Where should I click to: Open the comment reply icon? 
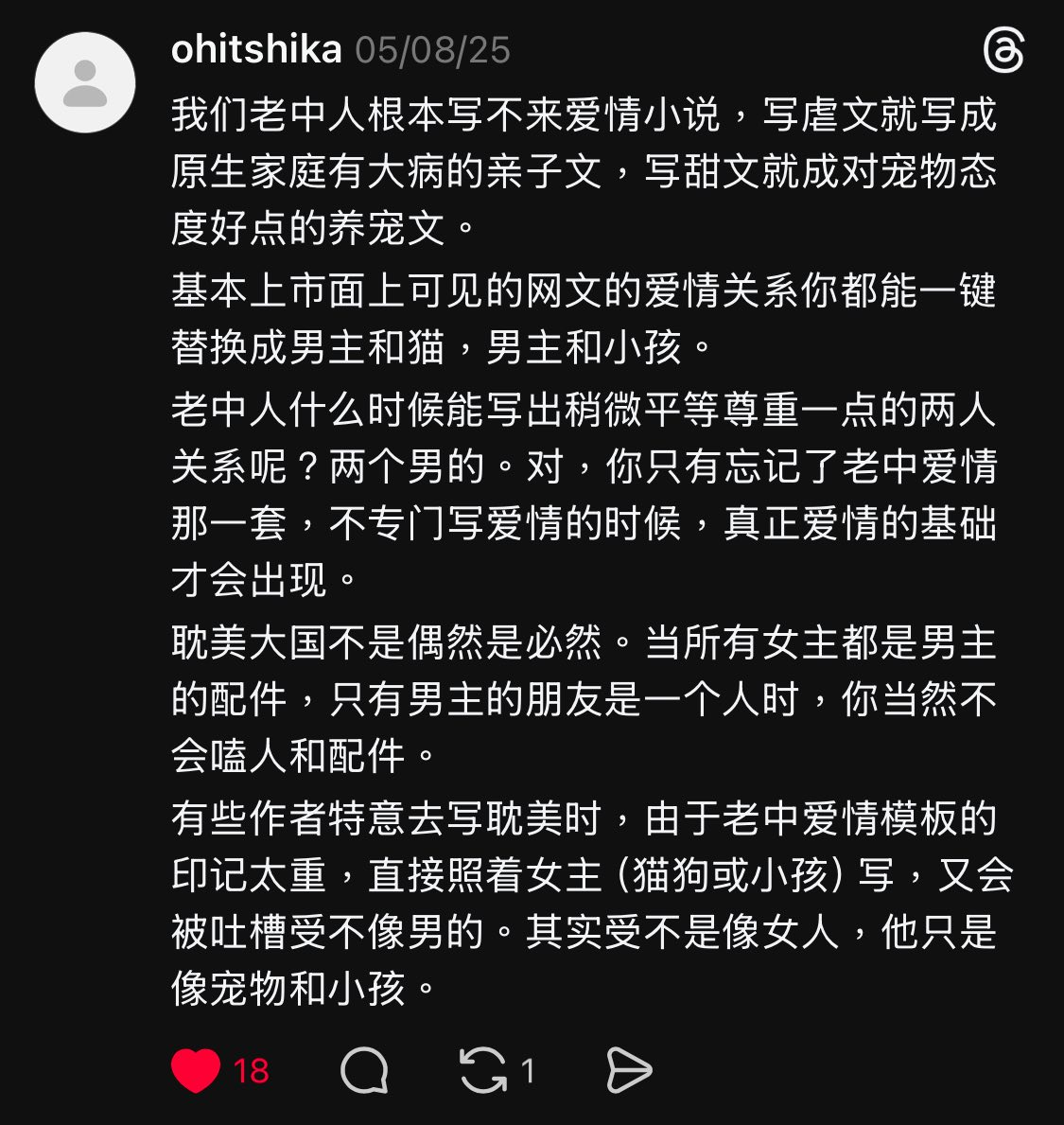pos(364,1070)
